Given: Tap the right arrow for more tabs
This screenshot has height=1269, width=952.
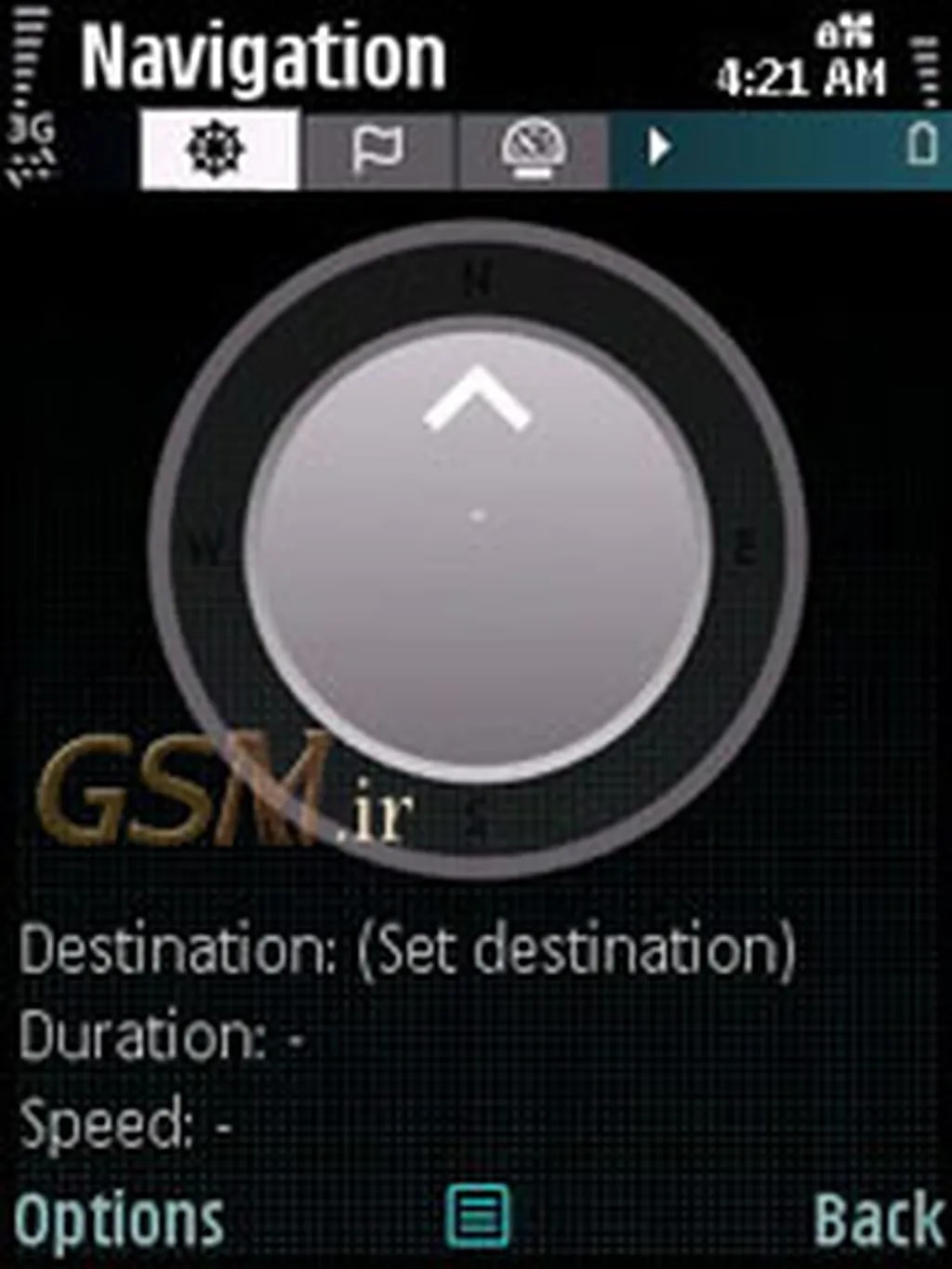Looking at the screenshot, I should (659, 148).
